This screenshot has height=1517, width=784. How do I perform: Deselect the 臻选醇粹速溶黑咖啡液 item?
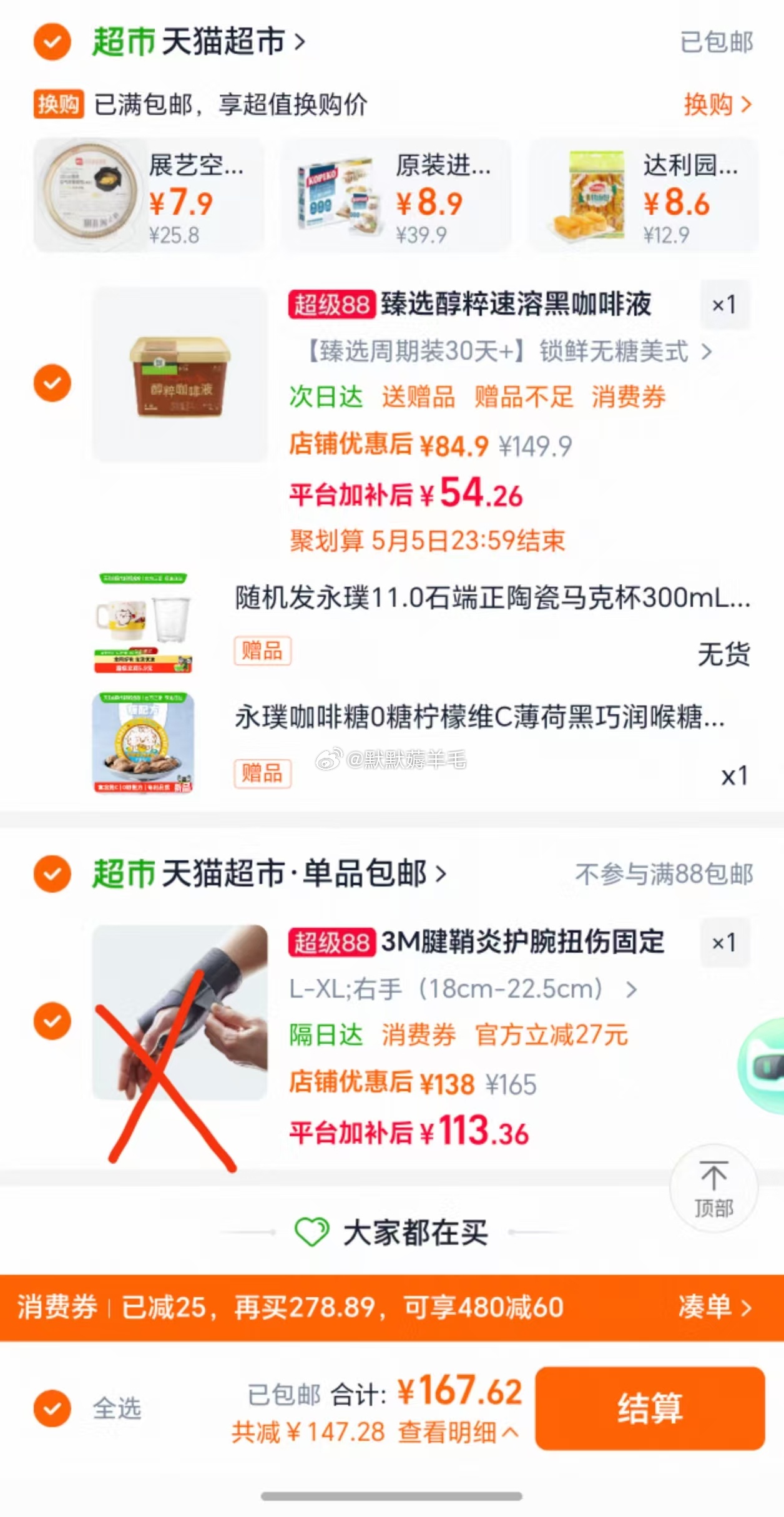52,383
